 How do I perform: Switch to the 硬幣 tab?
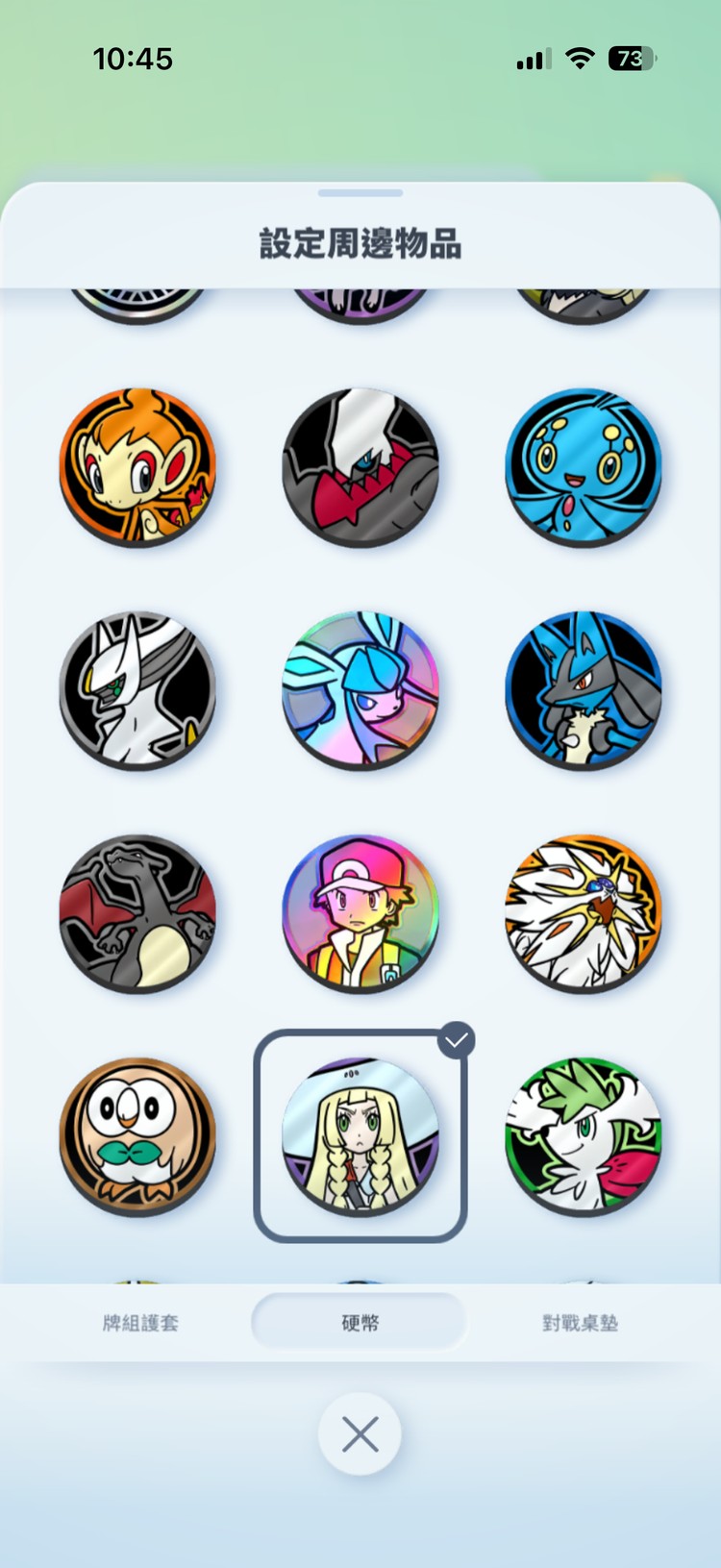click(x=360, y=1323)
